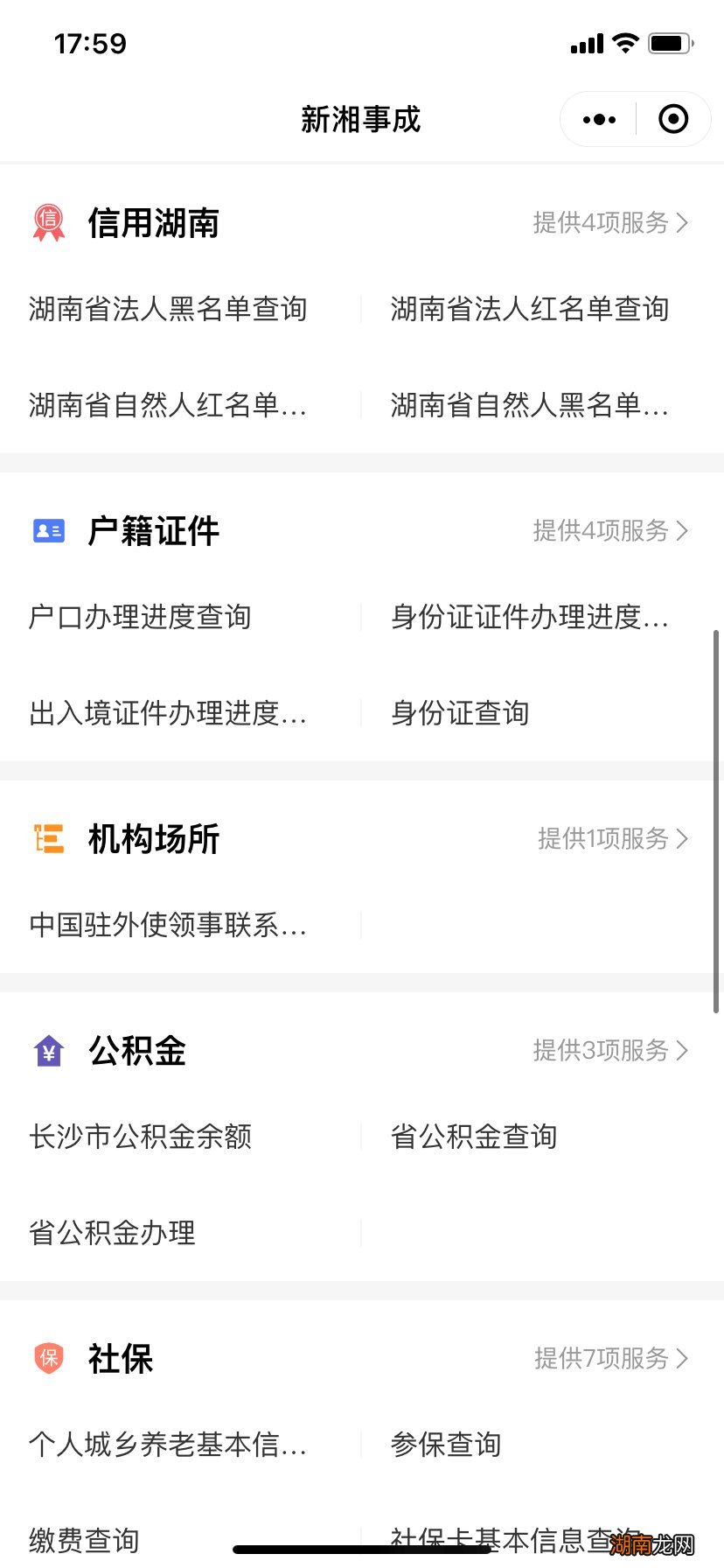Open 湖南省法人黑名单查询
Viewport: 724px width, 1568px height.
click(166, 309)
